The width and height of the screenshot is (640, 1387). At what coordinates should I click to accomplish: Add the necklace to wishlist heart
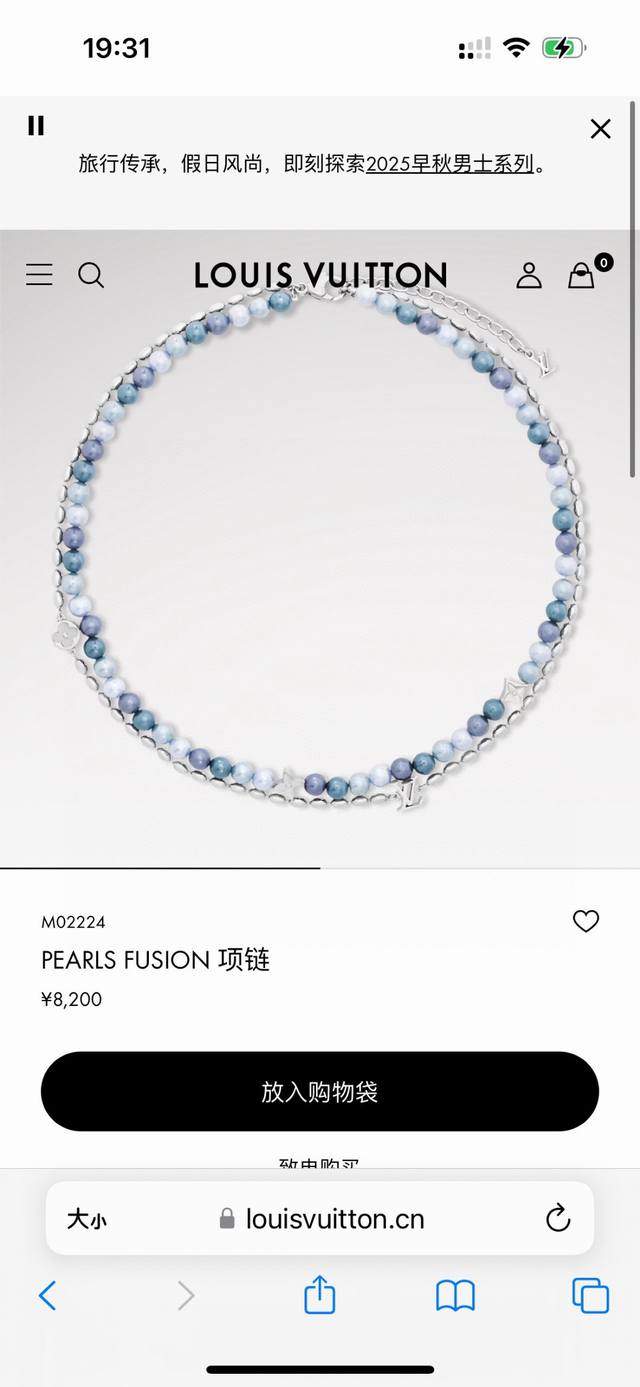point(586,921)
